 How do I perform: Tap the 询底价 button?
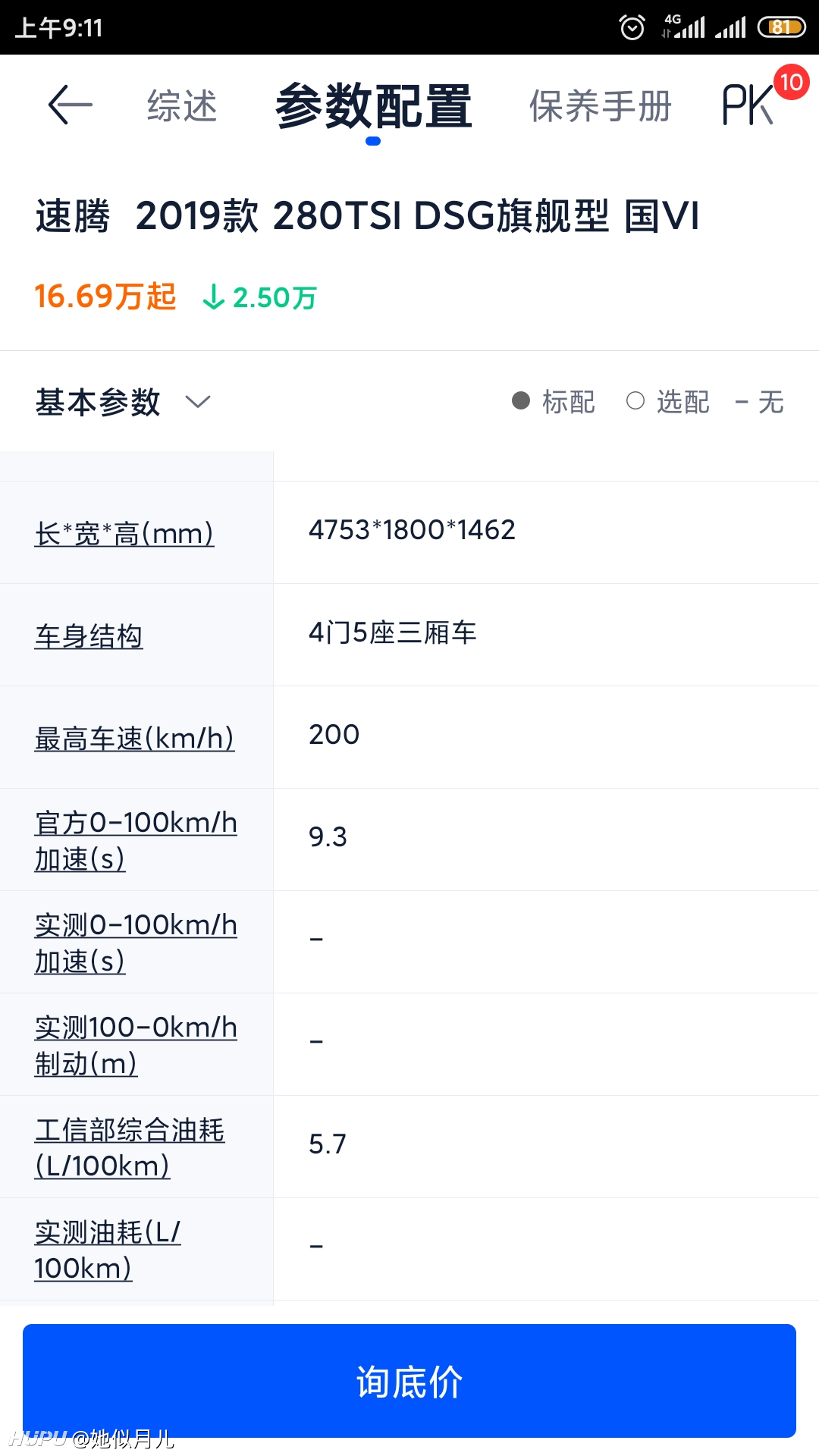coord(409,1381)
